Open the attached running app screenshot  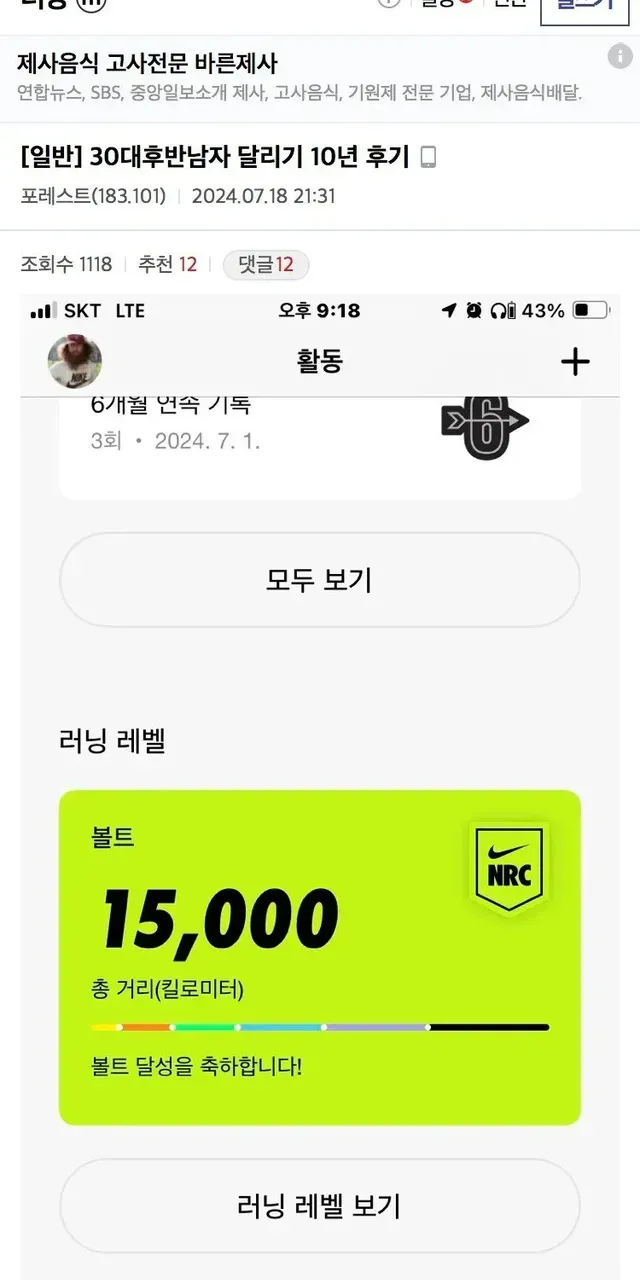[320, 780]
